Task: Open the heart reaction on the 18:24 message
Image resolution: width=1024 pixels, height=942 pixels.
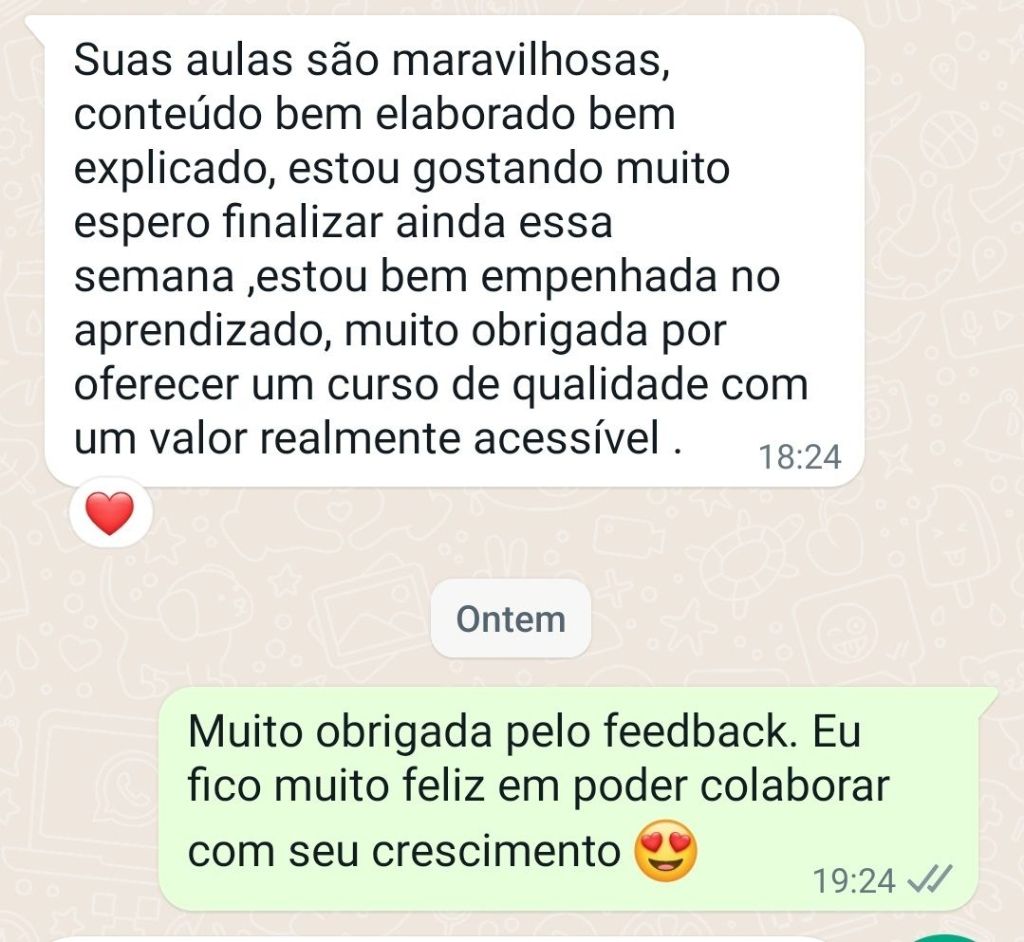Action: click(x=110, y=515)
